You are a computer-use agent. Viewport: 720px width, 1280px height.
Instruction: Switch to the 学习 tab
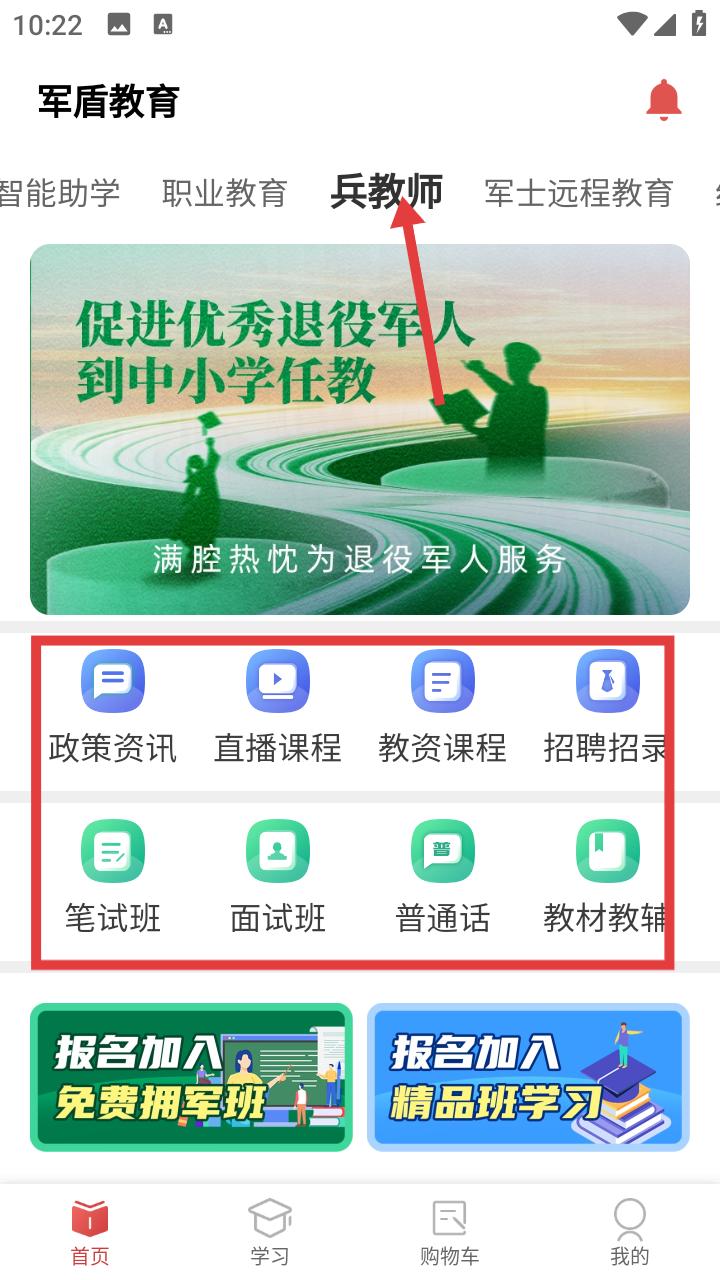click(270, 1232)
